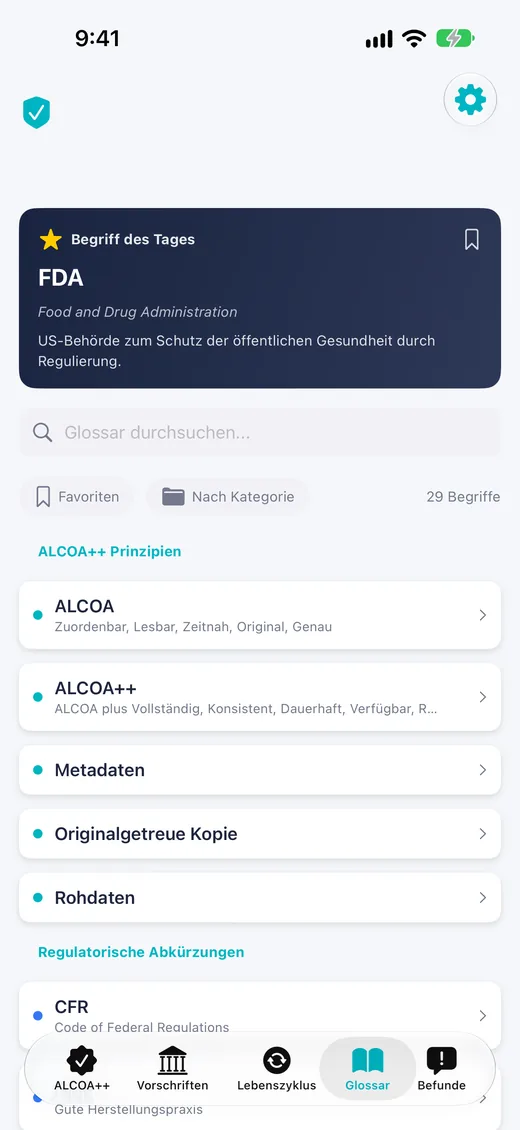520x1130 pixels.
Task: Switch to the ALCOA++ bottom tab
Action: tap(82, 1069)
